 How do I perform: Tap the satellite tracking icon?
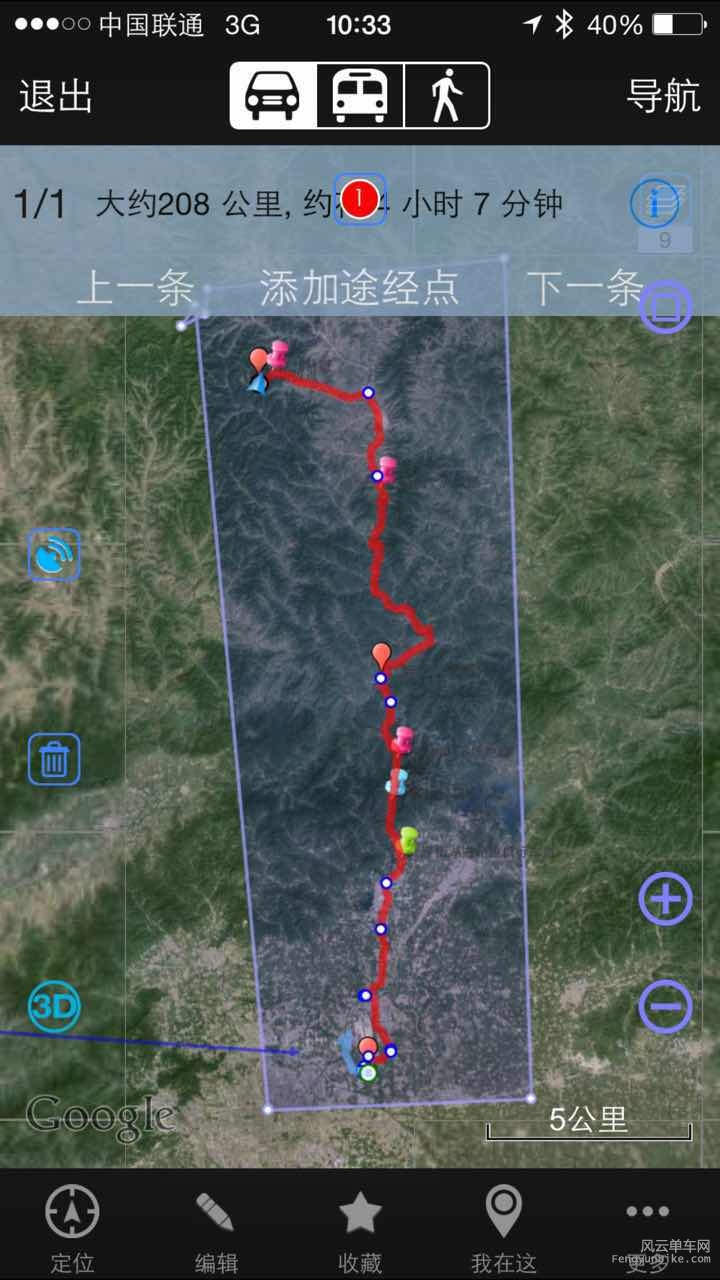(54, 555)
